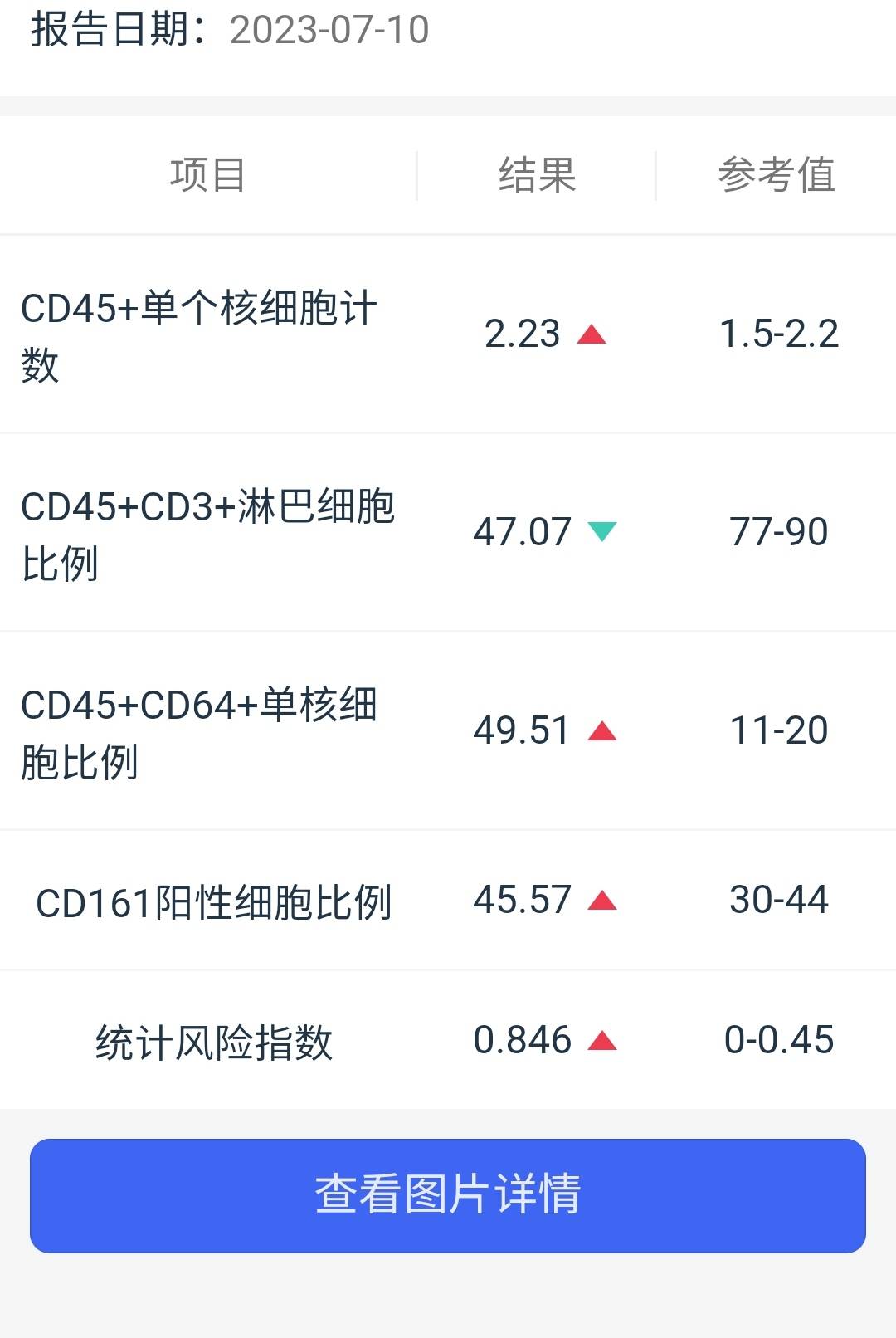Image resolution: width=896 pixels, height=1338 pixels.
Task: Click the red up arrow beside 2.23
Action: [x=592, y=334]
